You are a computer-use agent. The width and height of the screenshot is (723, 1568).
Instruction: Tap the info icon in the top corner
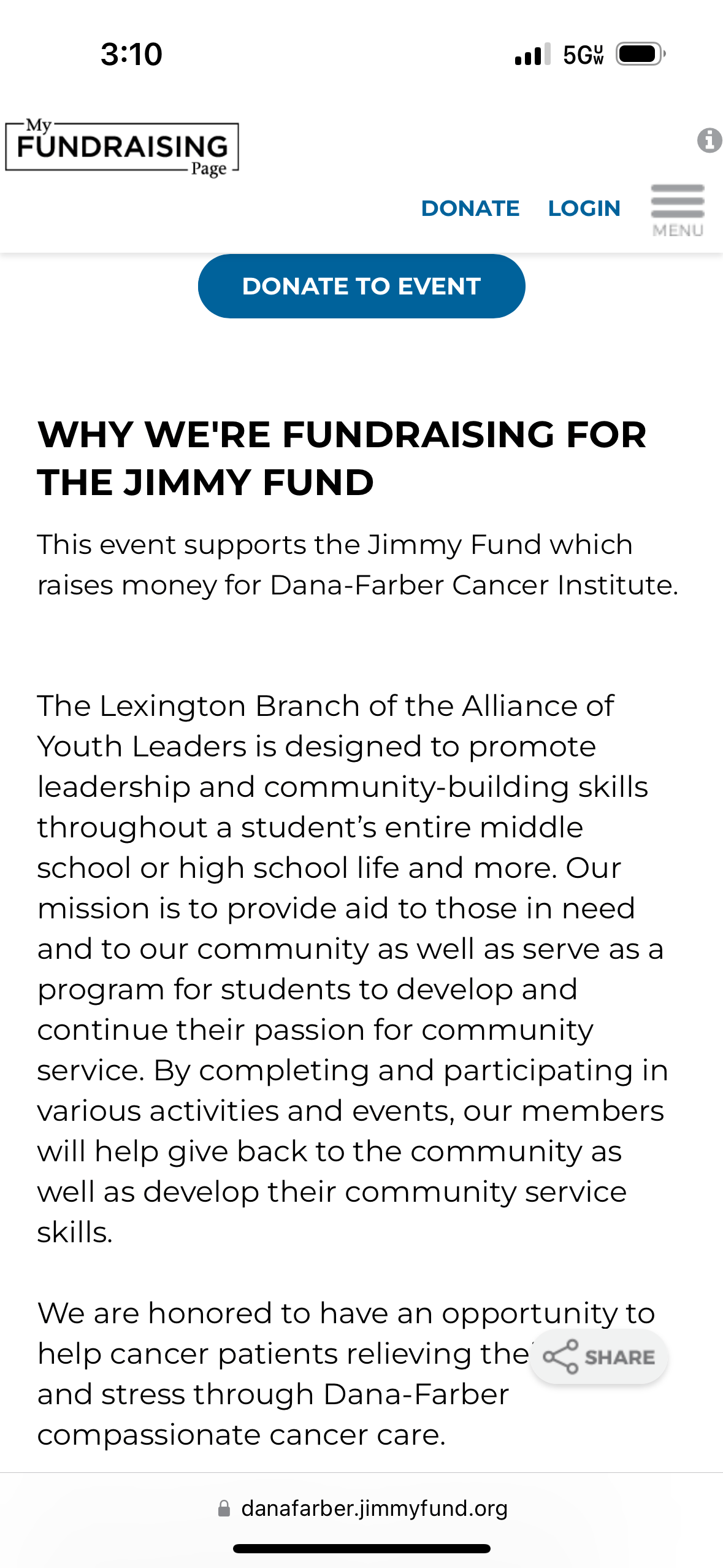(x=710, y=141)
